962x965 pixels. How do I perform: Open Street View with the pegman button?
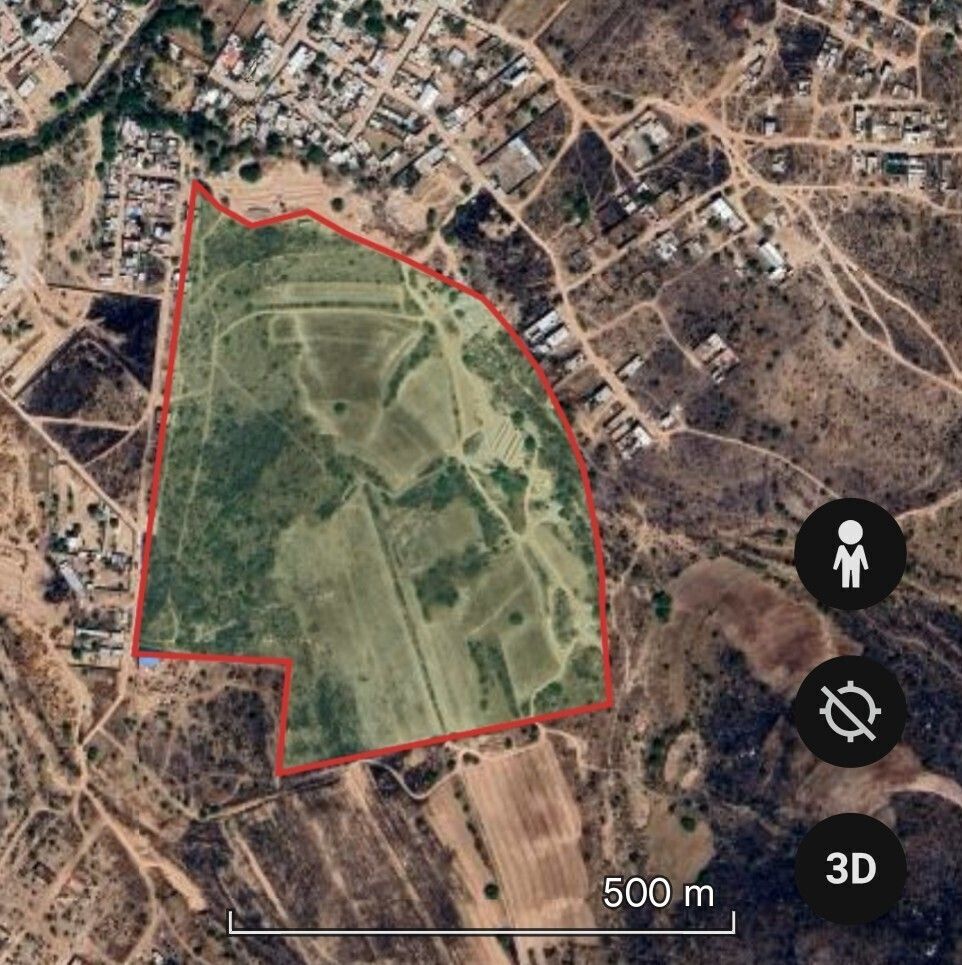coord(850,554)
